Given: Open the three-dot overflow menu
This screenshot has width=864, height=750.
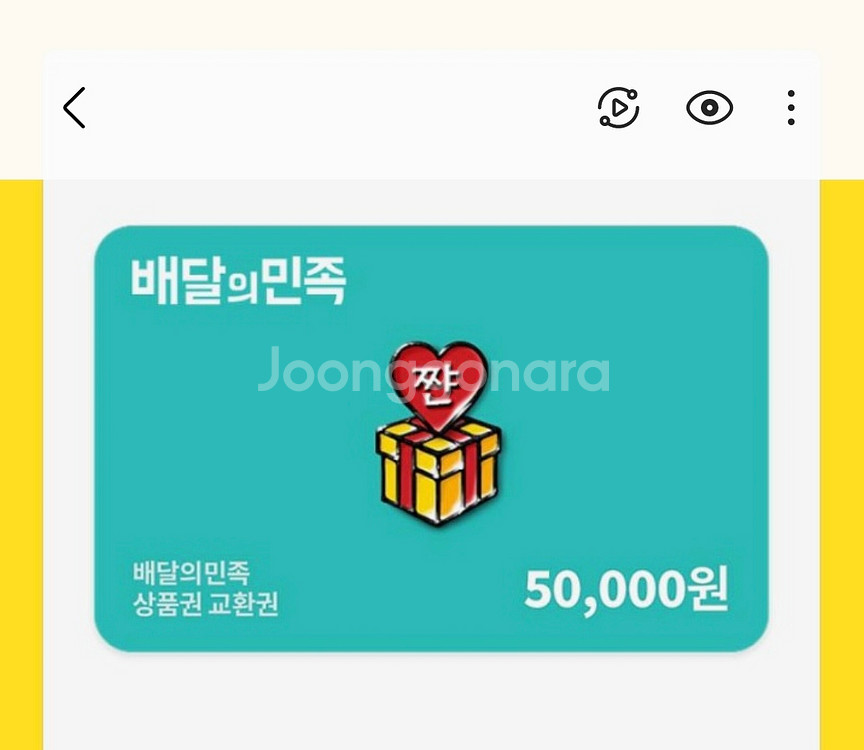Looking at the screenshot, I should click(x=791, y=108).
